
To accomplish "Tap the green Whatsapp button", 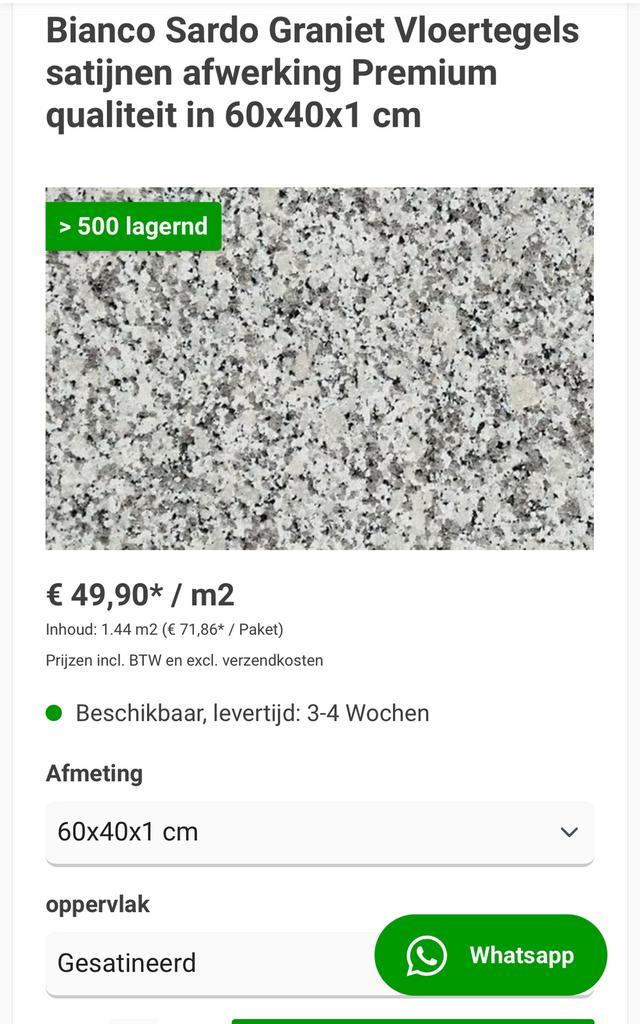I will [x=490, y=955].
